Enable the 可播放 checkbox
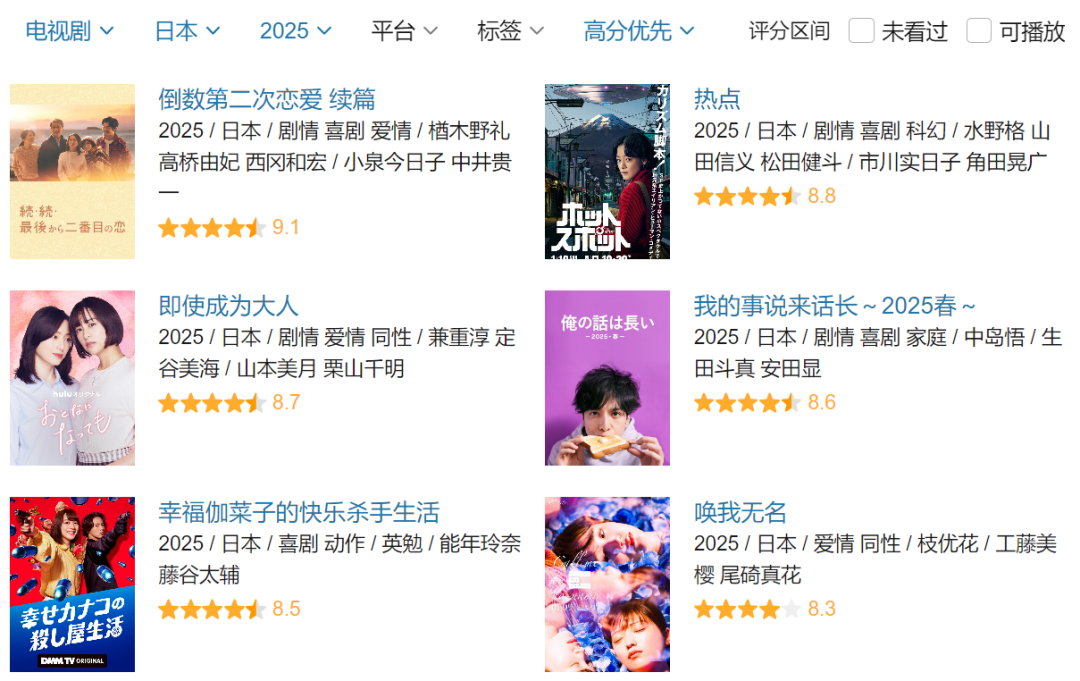Screen dimensions: 1080x681 coord(979,31)
